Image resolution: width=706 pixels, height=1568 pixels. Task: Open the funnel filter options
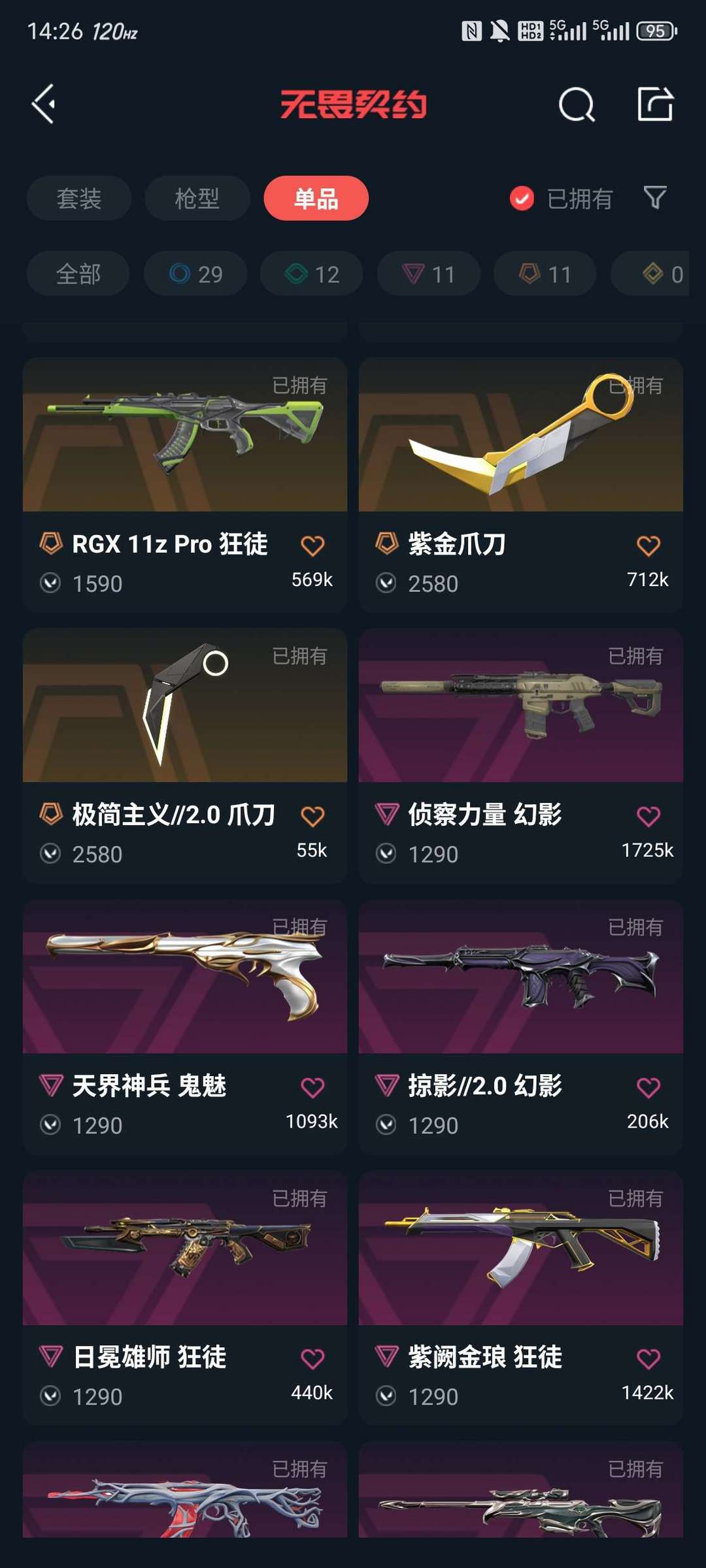(x=655, y=197)
